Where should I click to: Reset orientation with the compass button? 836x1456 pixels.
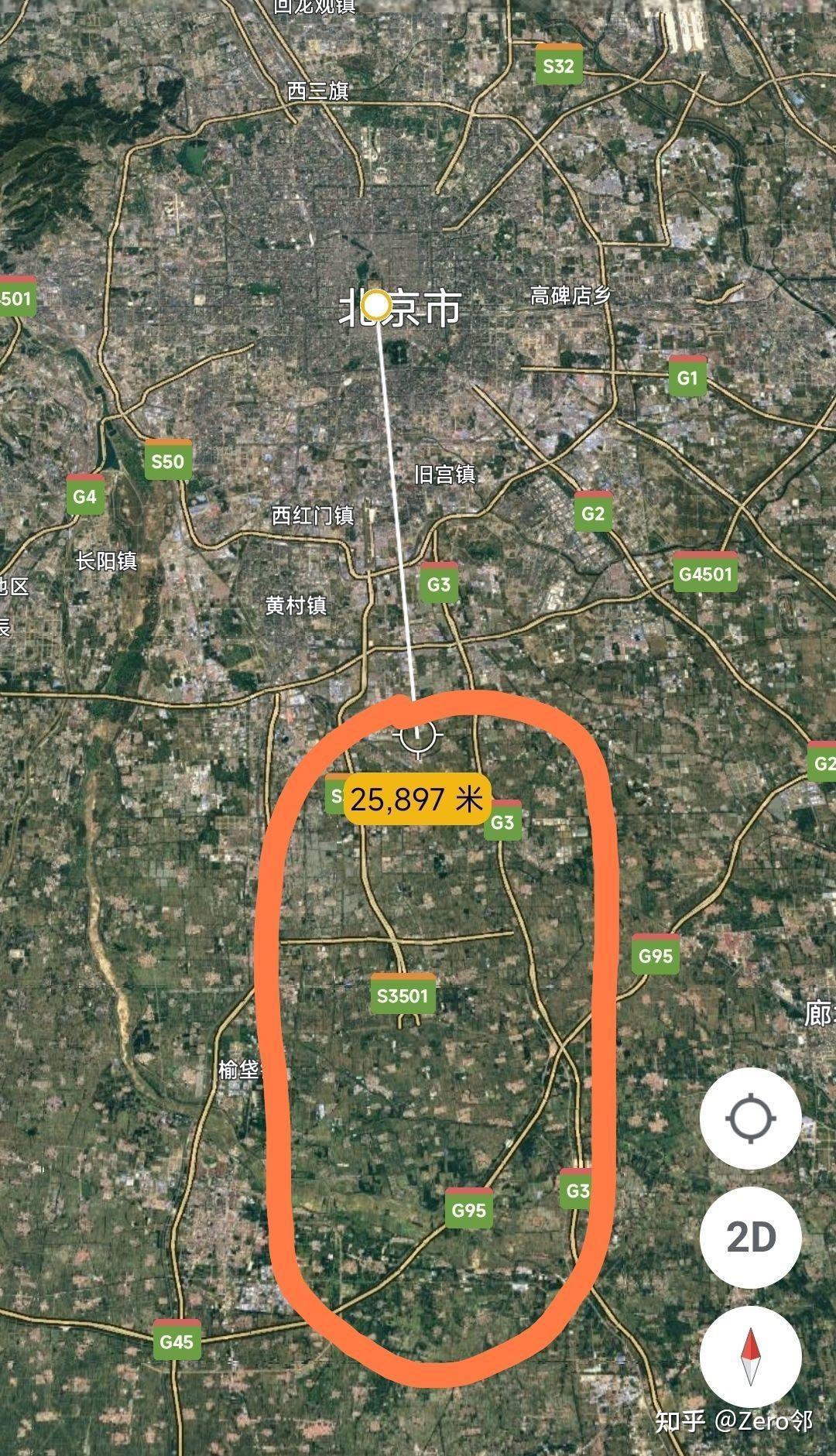pyautogui.click(x=750, y=1356)
